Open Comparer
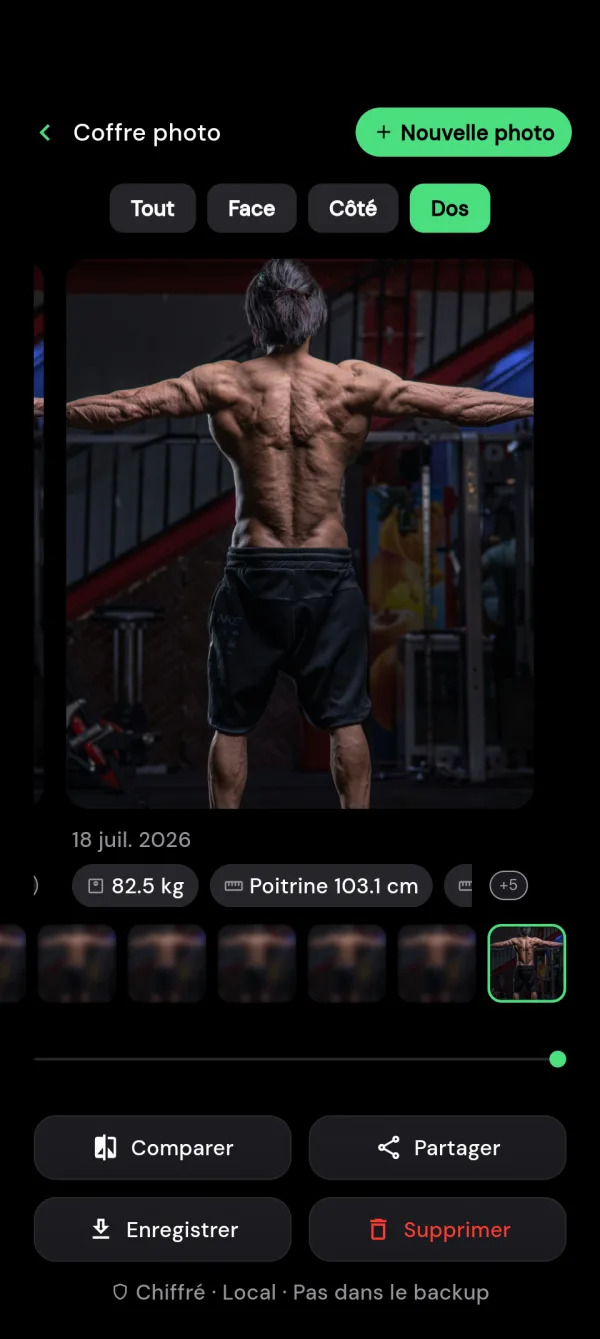Screen dimensions: 600x1339 tap(162, 1148)
